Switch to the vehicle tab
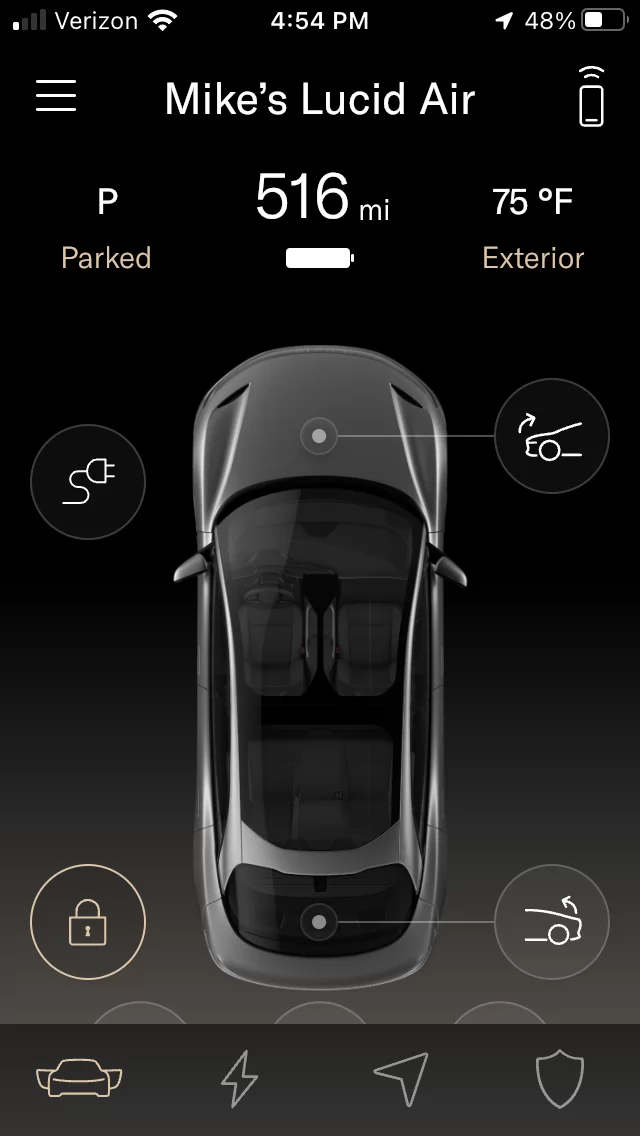This screenshot has width=640, height=1136. coord(79,1079)
